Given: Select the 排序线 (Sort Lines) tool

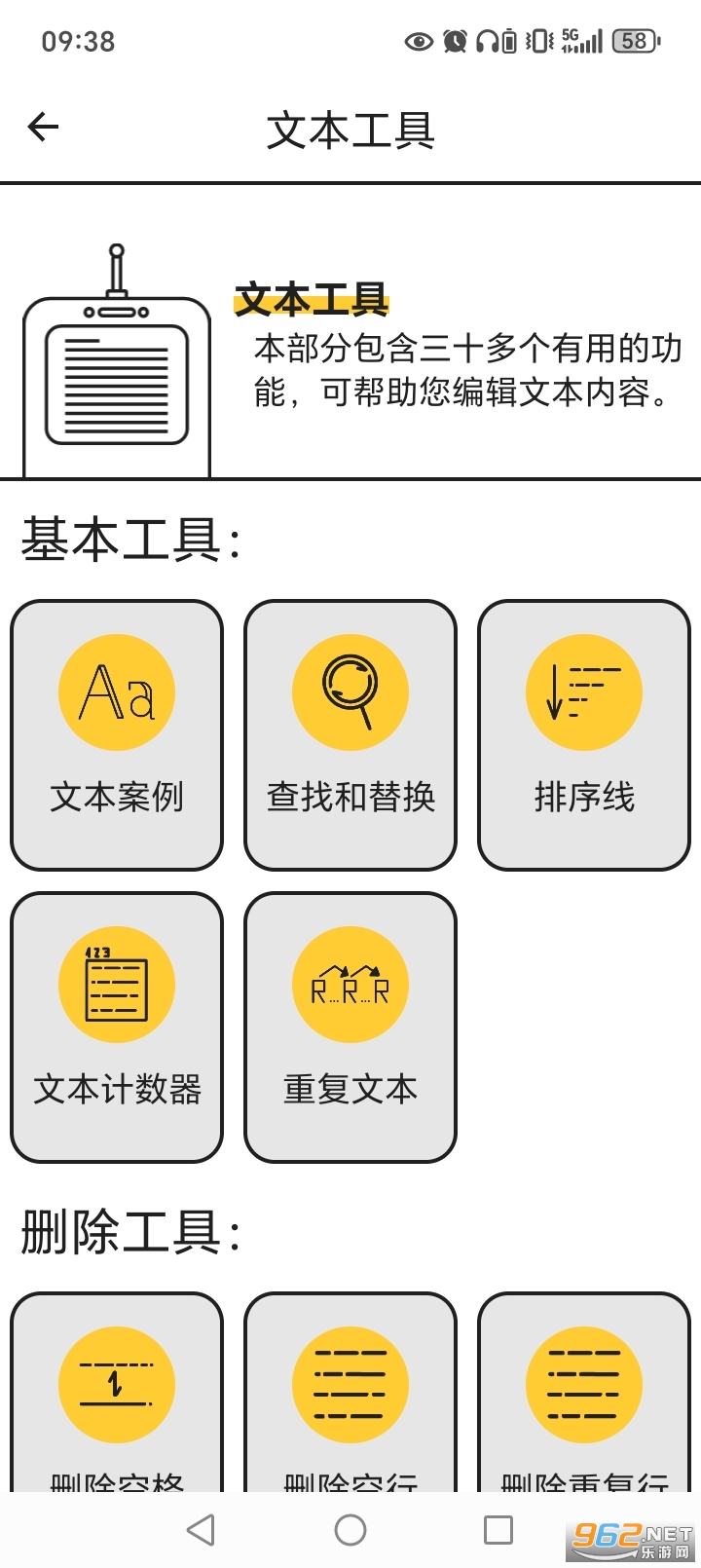Looking at the screenshot, I should [583, 735].
